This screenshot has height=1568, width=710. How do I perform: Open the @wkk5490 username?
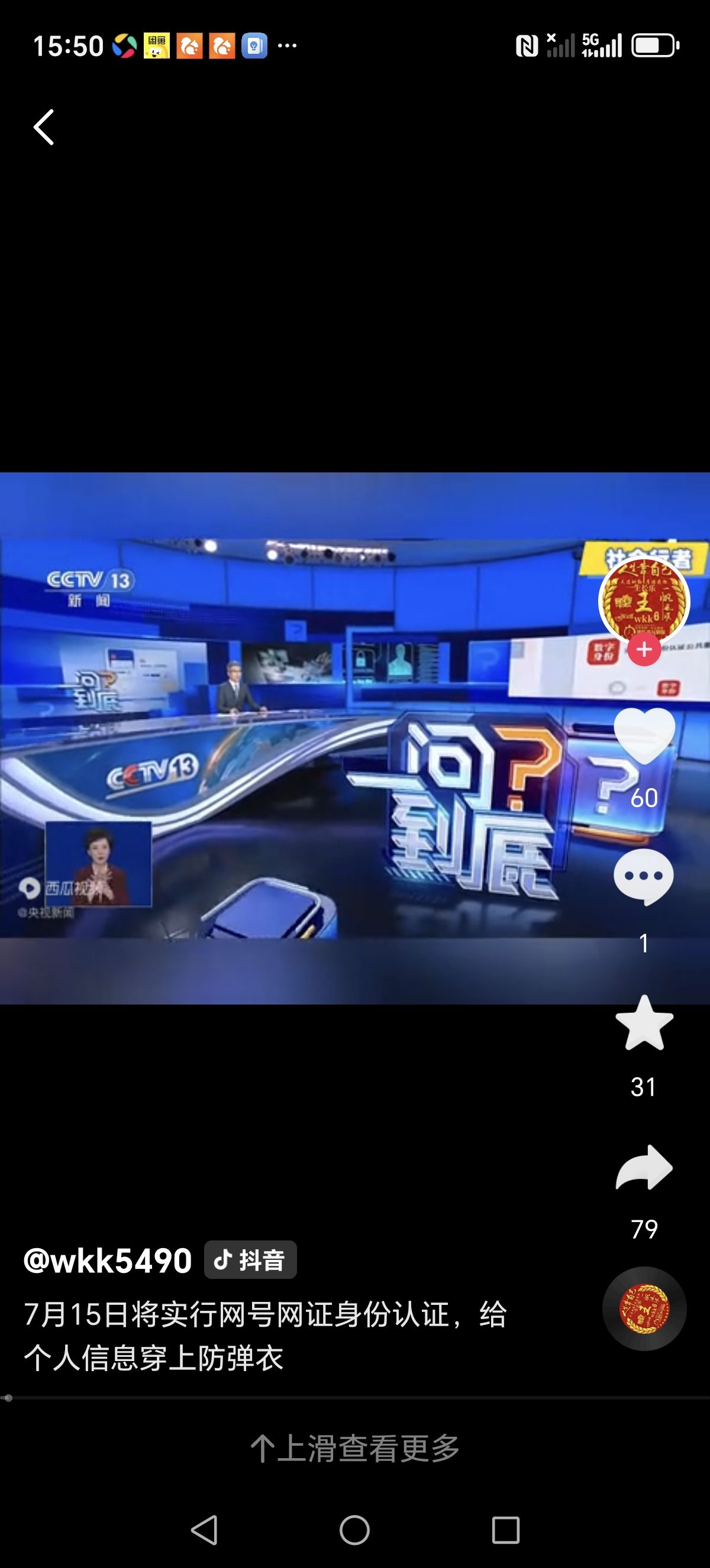[108, 1260]
